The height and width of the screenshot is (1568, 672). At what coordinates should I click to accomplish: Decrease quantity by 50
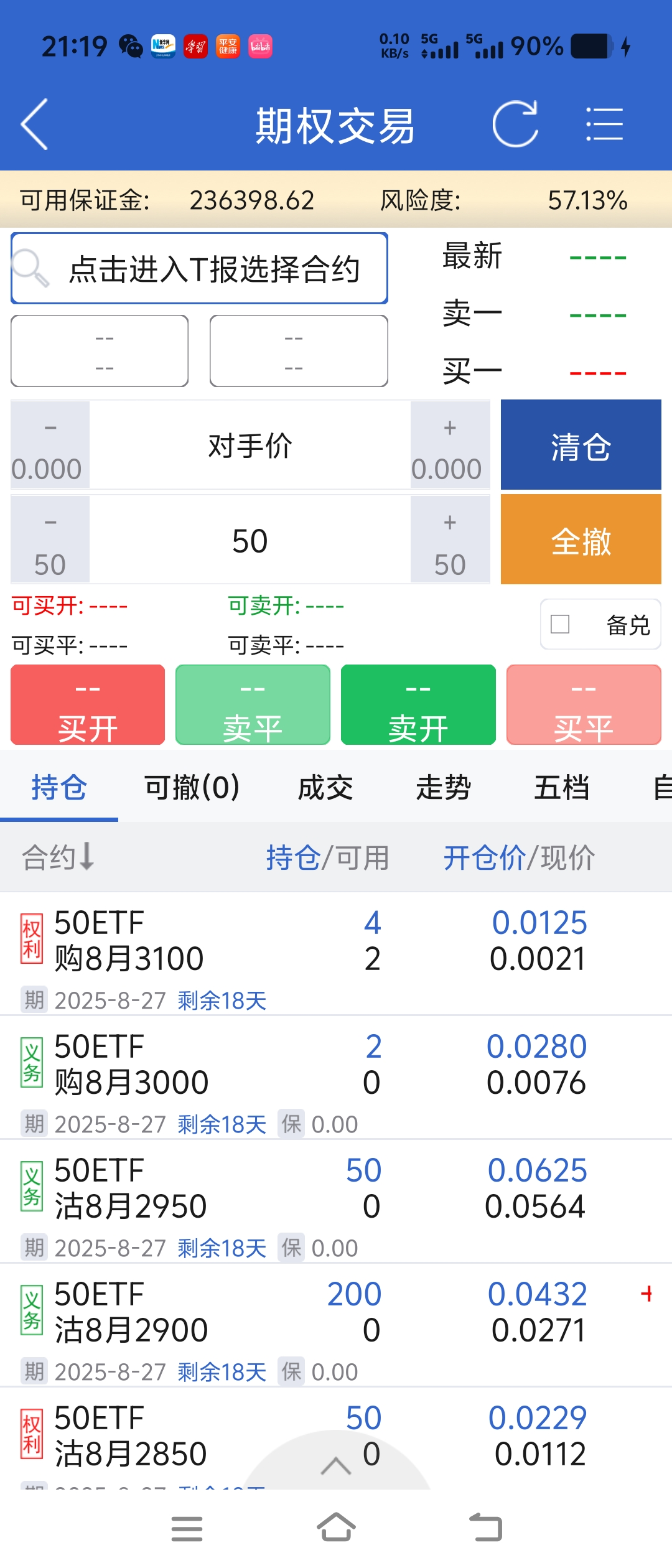point(50,540)
